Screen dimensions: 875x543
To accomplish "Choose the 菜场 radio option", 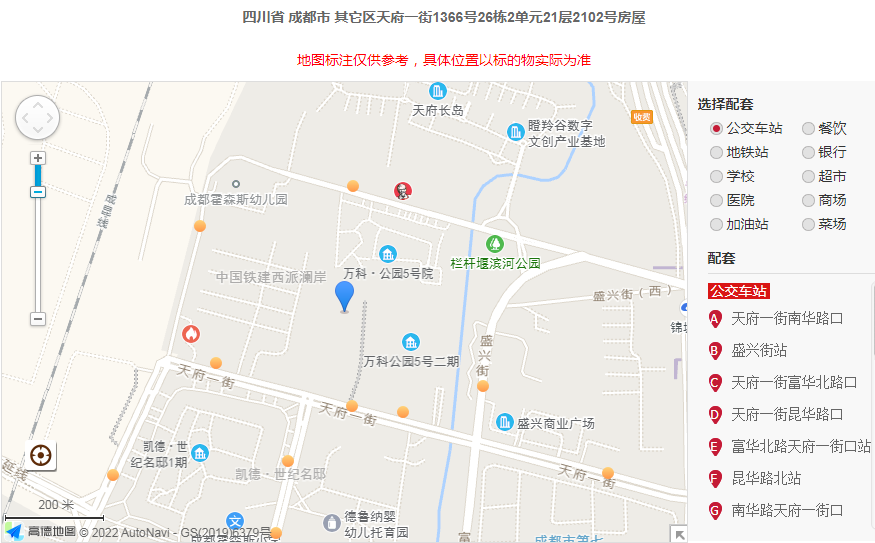I will [x=809, y=224].
